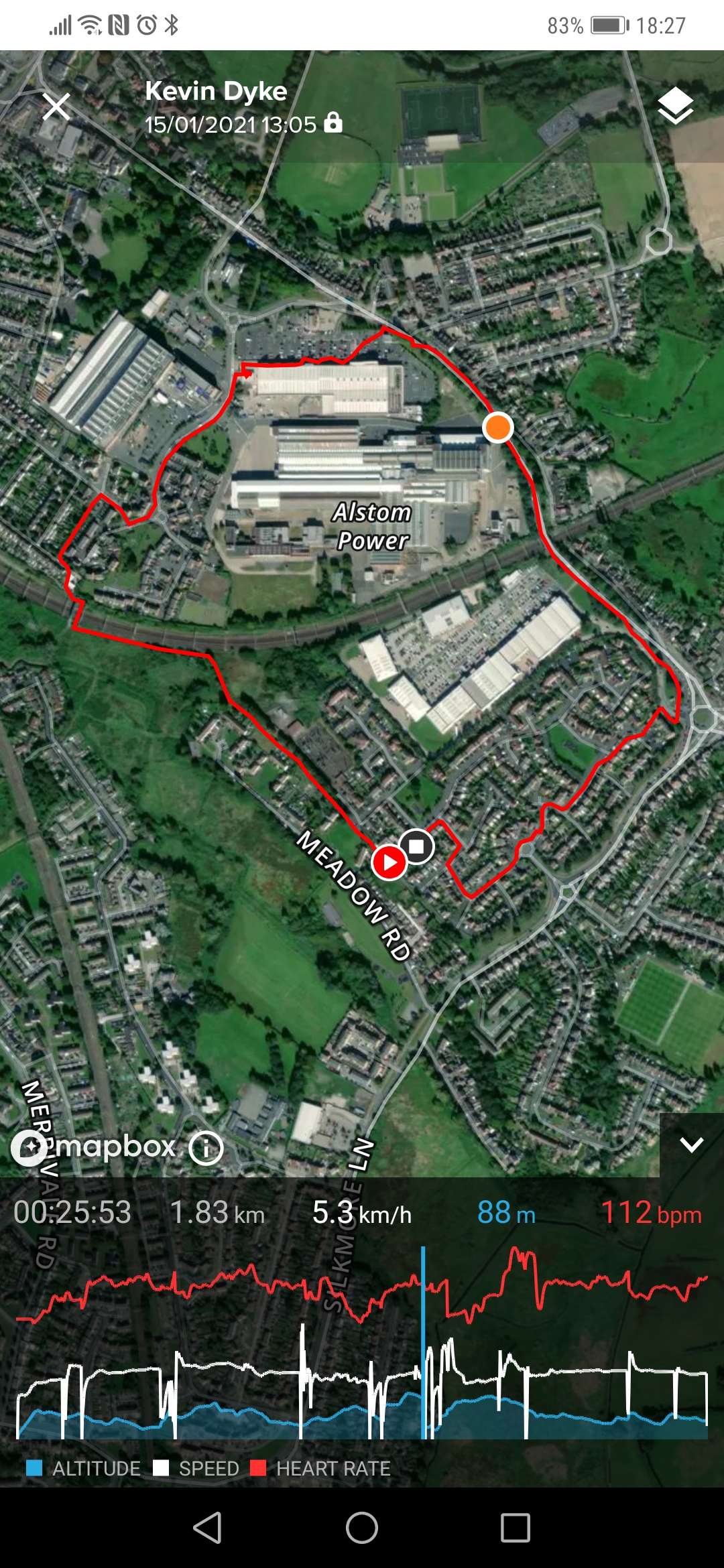The height and width of the screenshot is (1568, 724).
Task: Go back with the system back button
Action: [207, 1528]
